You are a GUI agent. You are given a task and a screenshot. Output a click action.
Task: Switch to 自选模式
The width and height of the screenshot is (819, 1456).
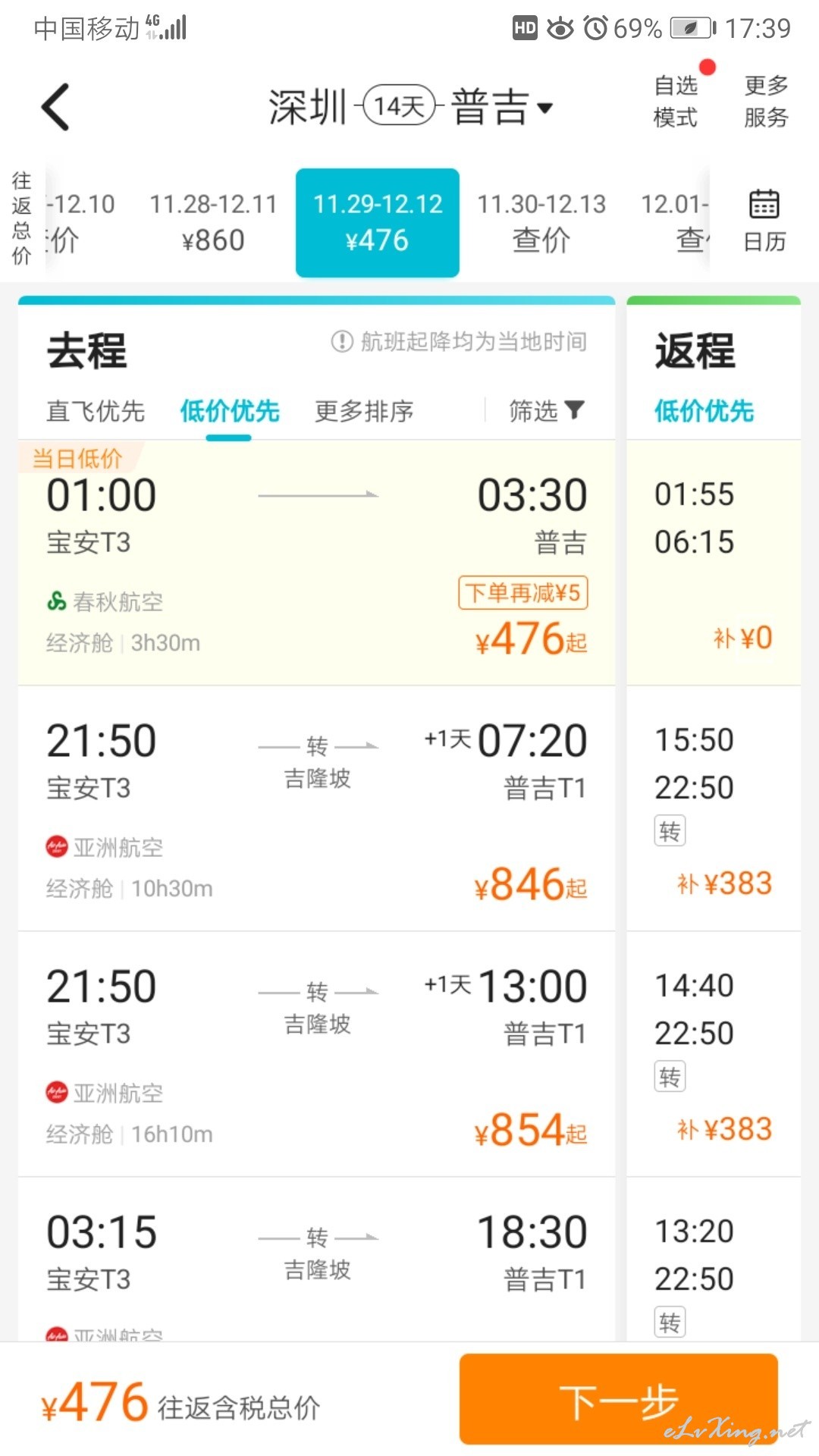tap(676, 102)
